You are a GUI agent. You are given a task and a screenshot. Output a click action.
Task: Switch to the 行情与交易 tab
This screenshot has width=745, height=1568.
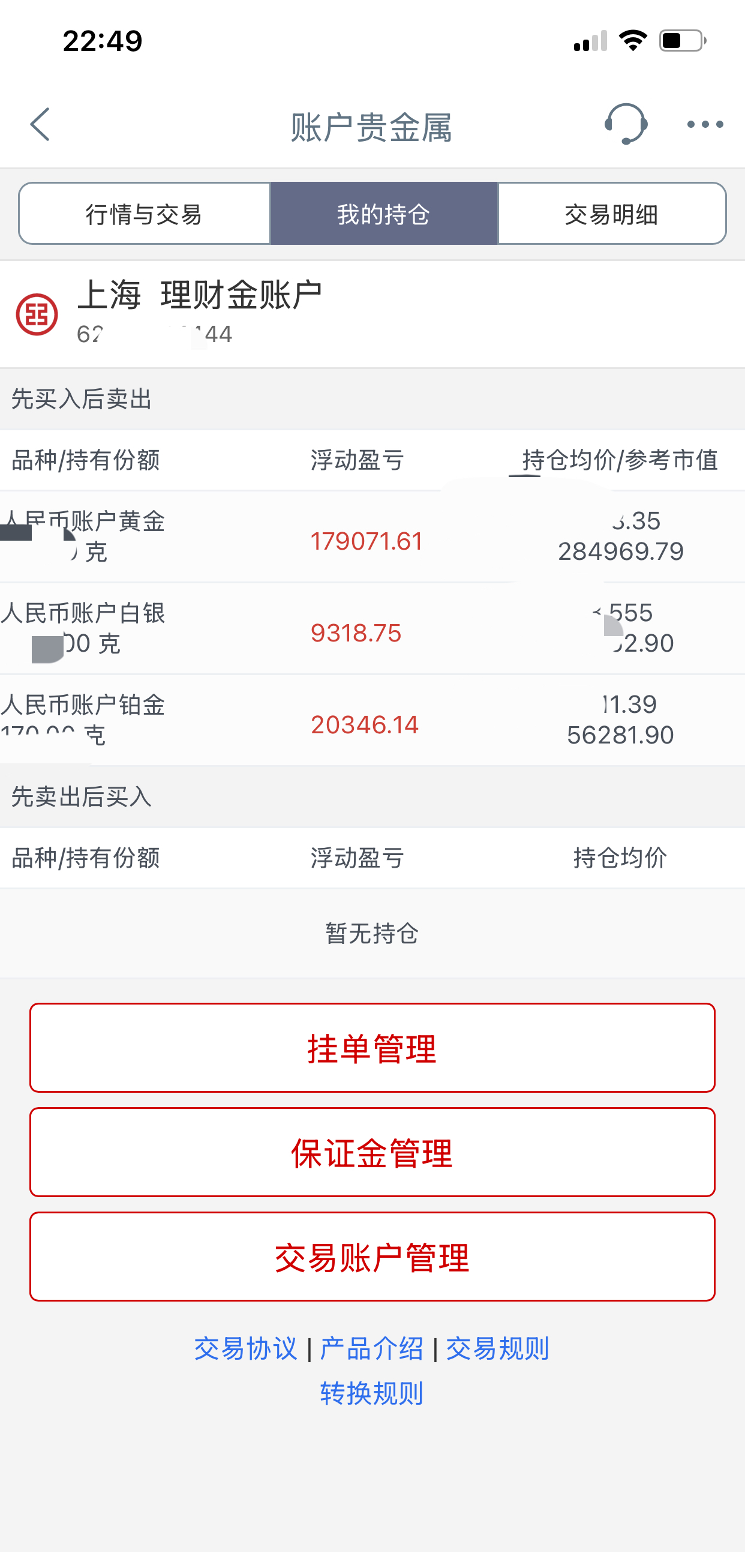145,213
